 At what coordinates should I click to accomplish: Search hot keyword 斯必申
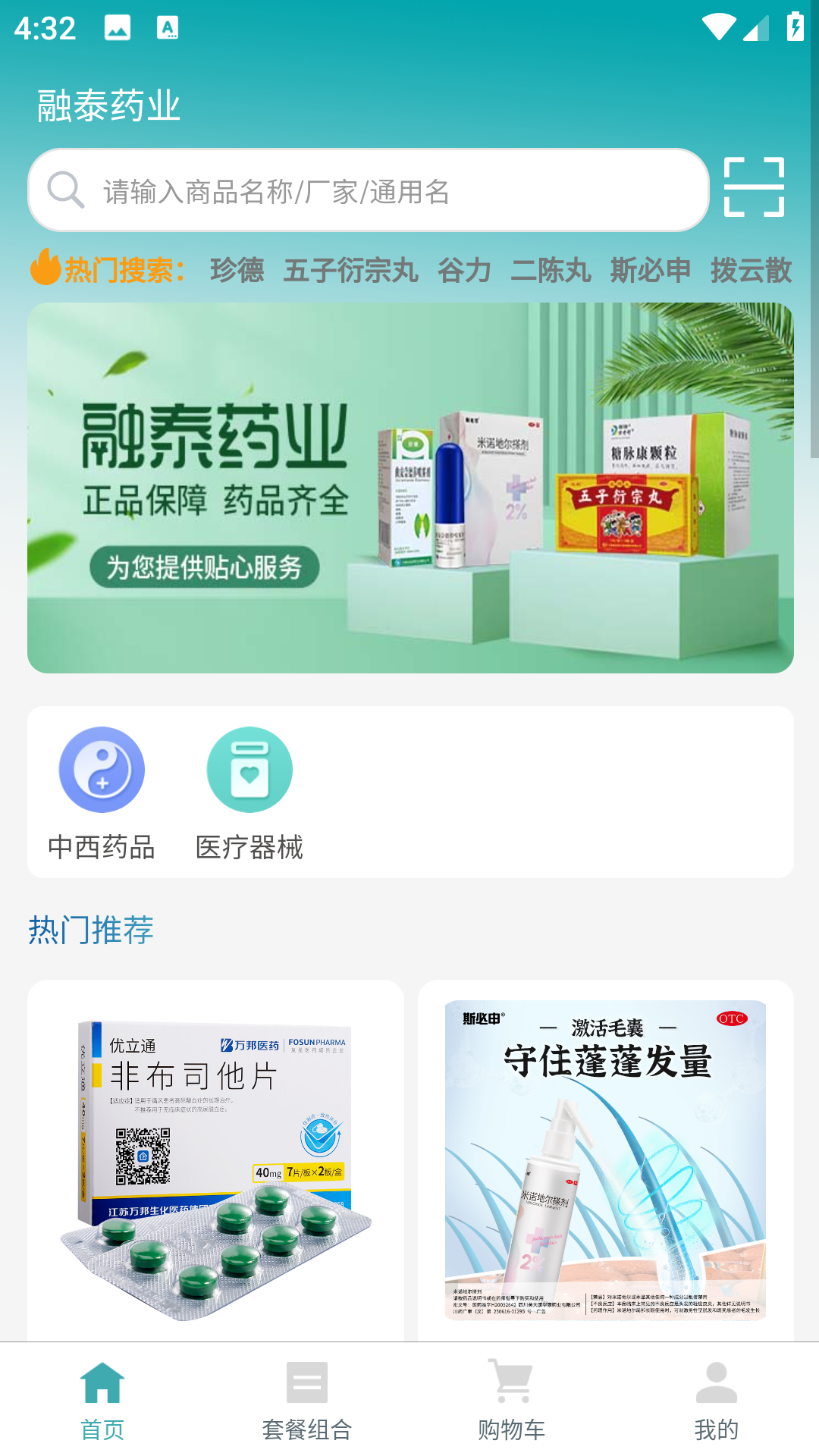click(x=651, y=271)
